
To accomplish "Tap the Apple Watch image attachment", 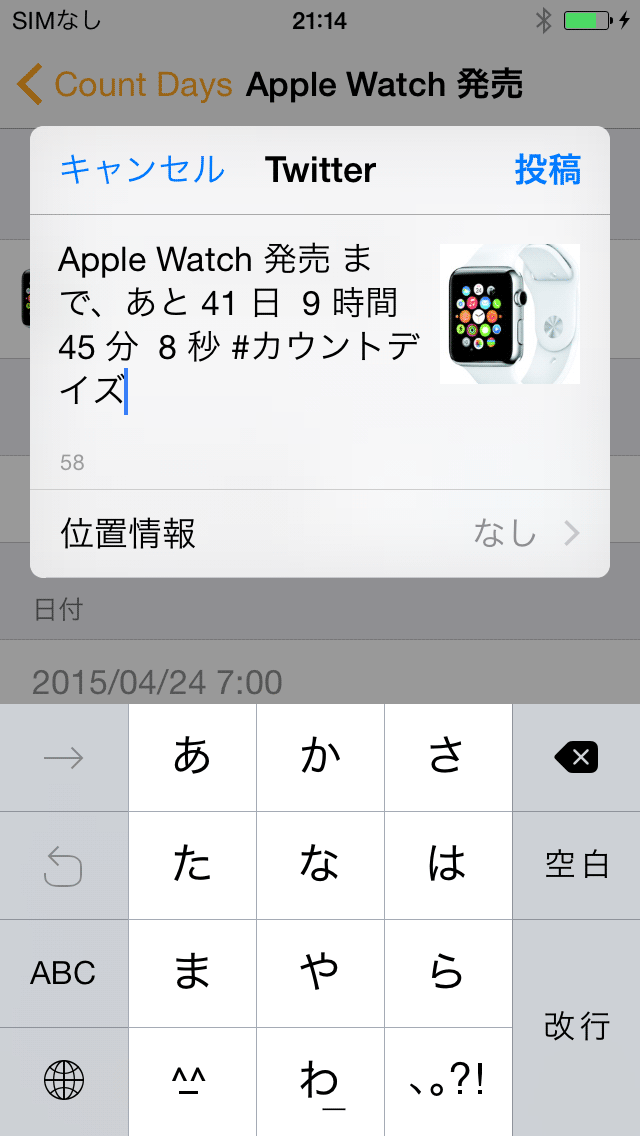I will click(x=510, y=314).
